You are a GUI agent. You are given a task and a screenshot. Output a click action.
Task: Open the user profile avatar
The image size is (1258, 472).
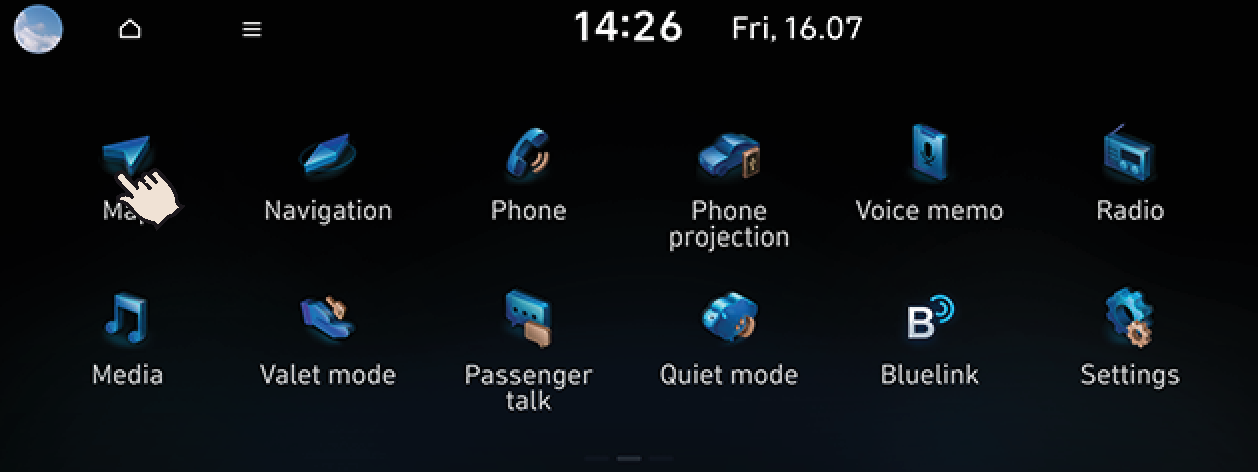point(38,29)
